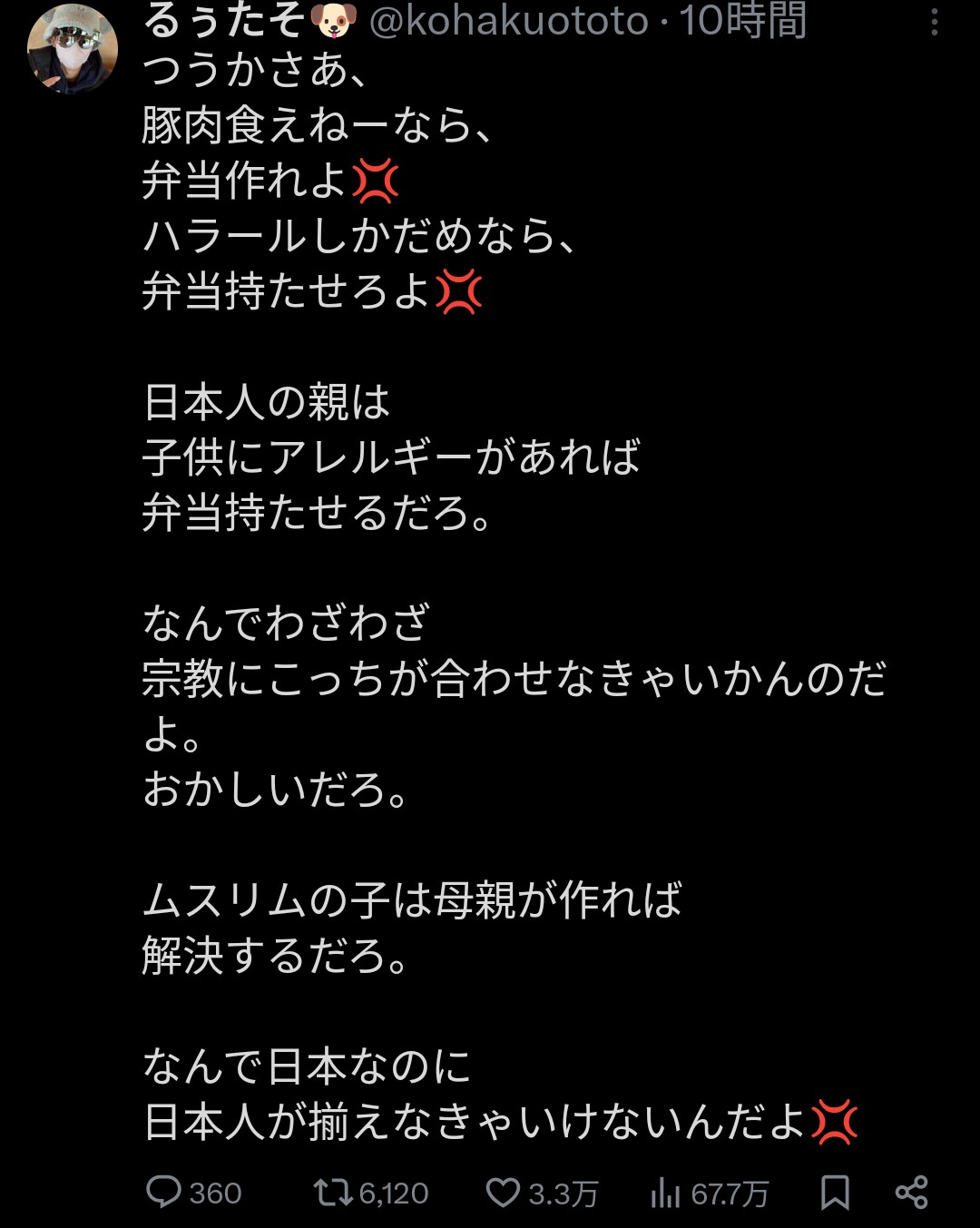Bookmark this post
The height and width of the screenshot is (1228, 980).
coord(835,1192)
